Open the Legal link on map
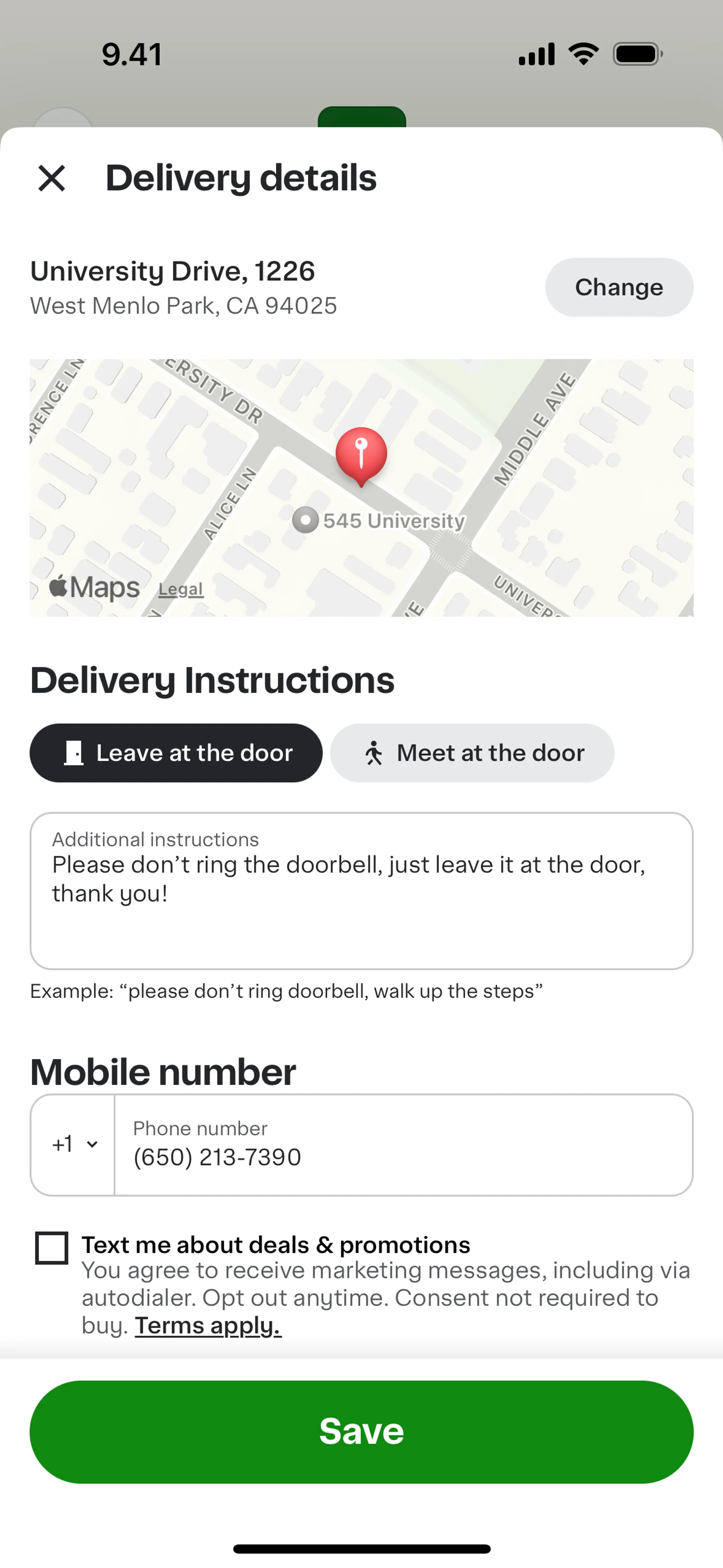This screenshot has height=1568, width=723. coord(181,589)
